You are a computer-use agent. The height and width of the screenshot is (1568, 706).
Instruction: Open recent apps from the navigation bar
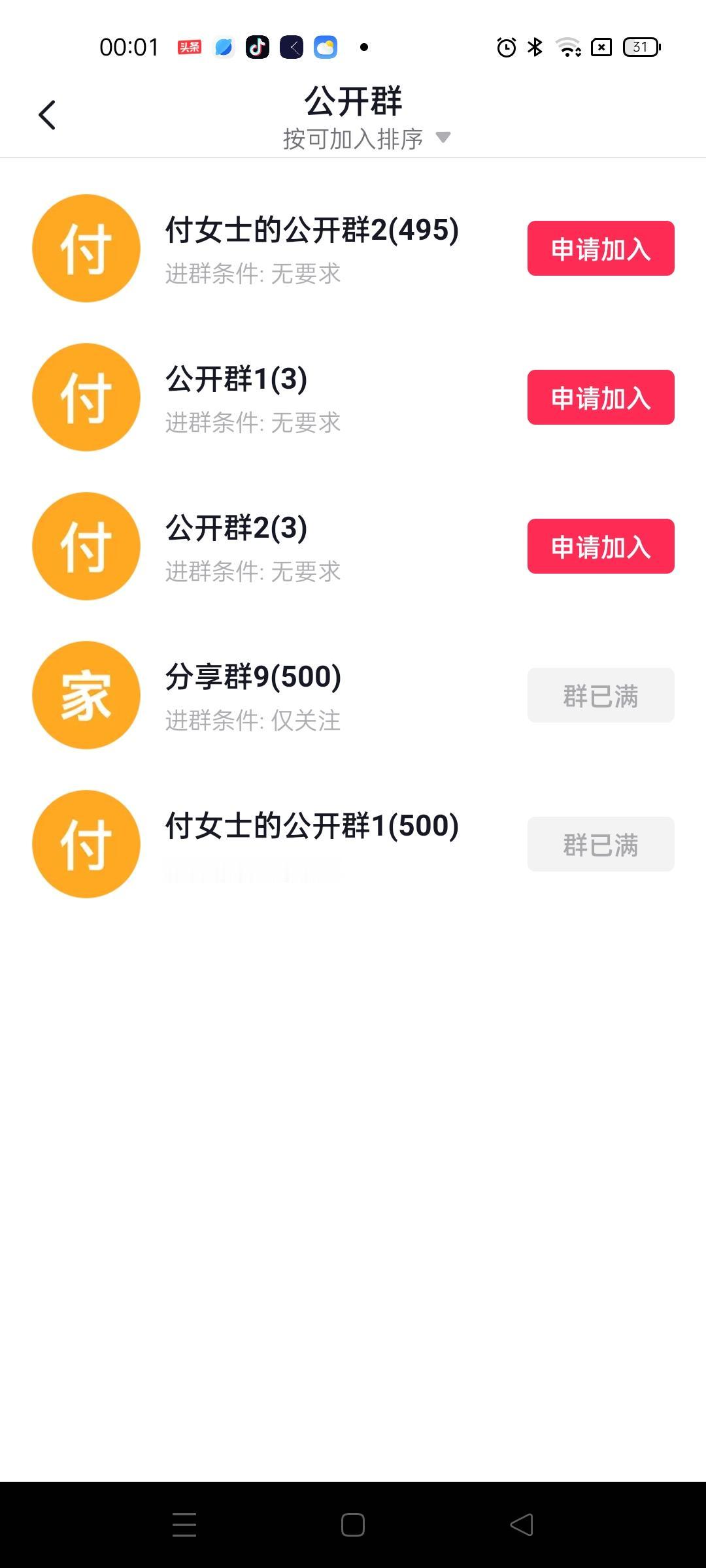pos(184,1525)
